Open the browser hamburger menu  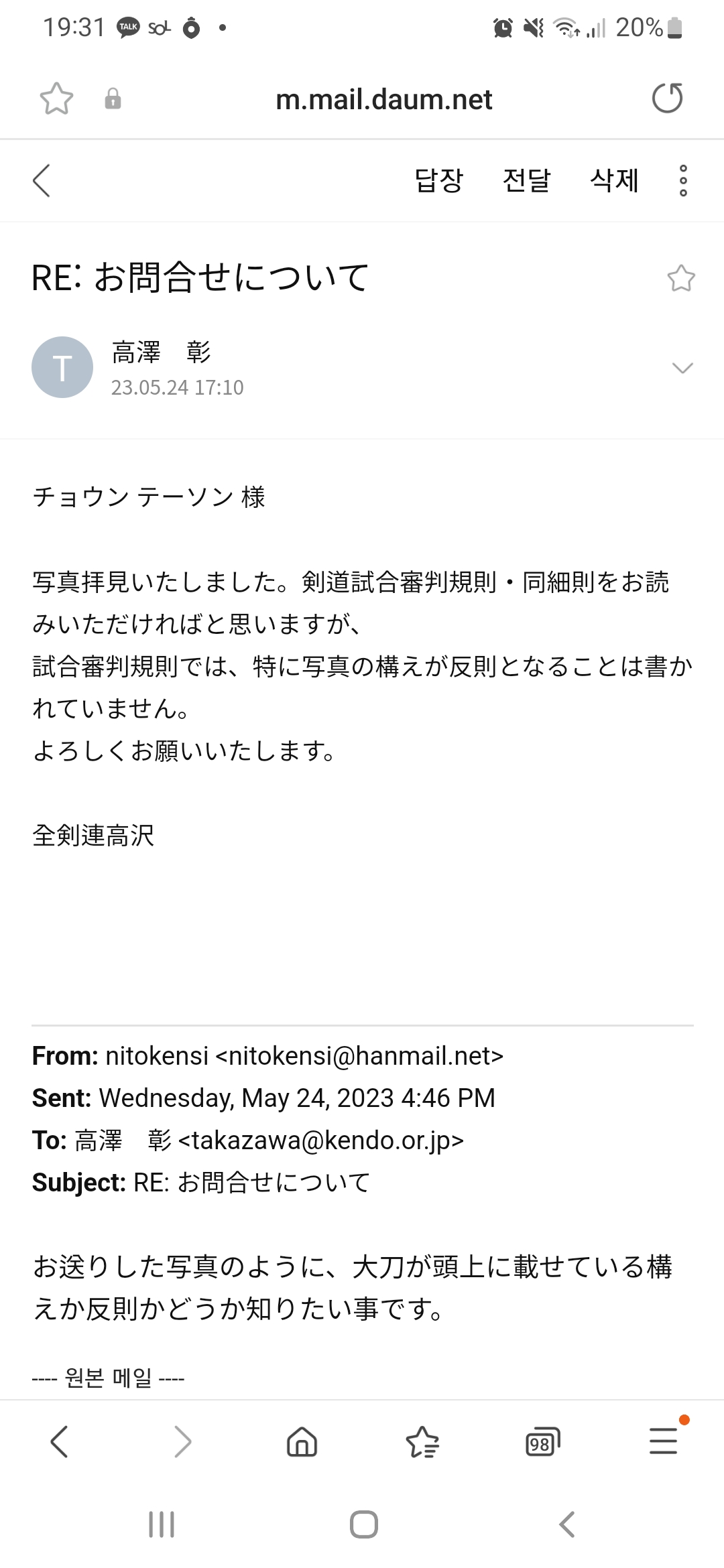click(x=664, y=1441)
